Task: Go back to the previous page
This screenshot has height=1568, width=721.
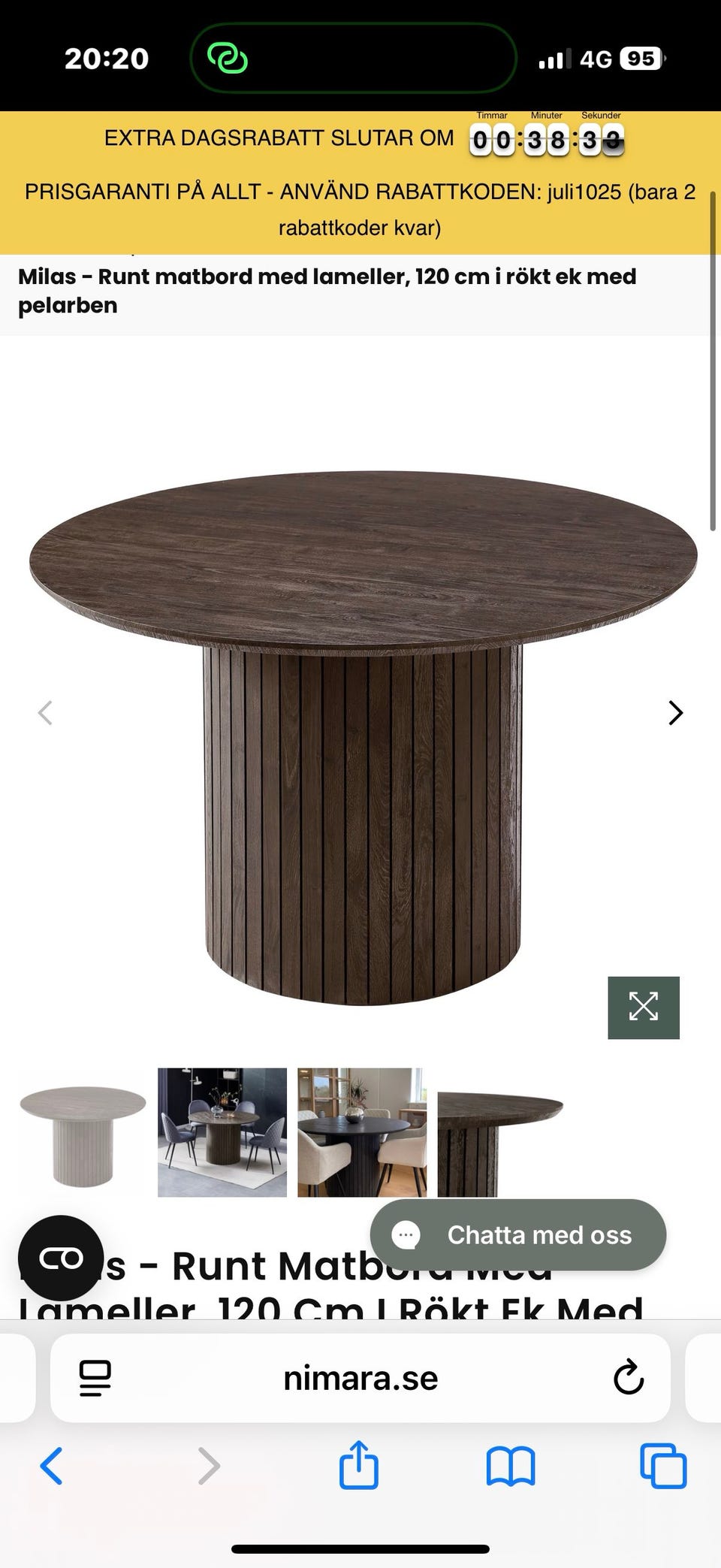Action: [51, 1466]
